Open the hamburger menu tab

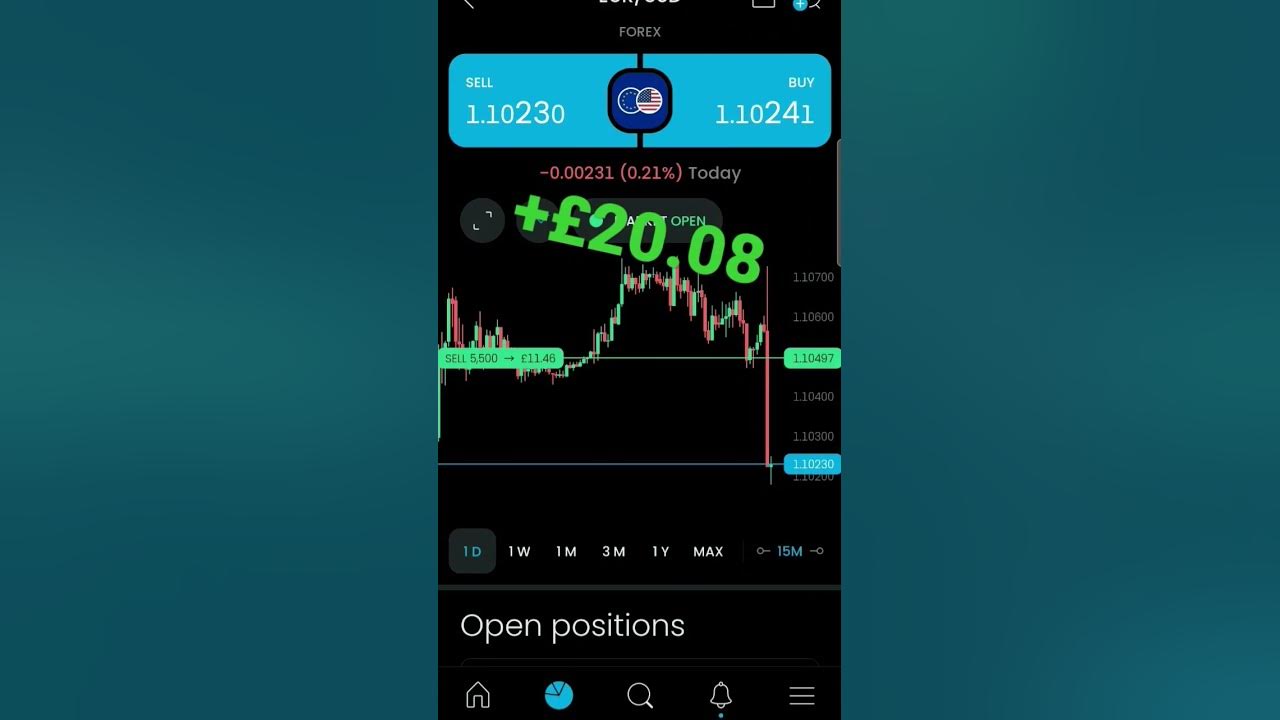click(802, 695)
